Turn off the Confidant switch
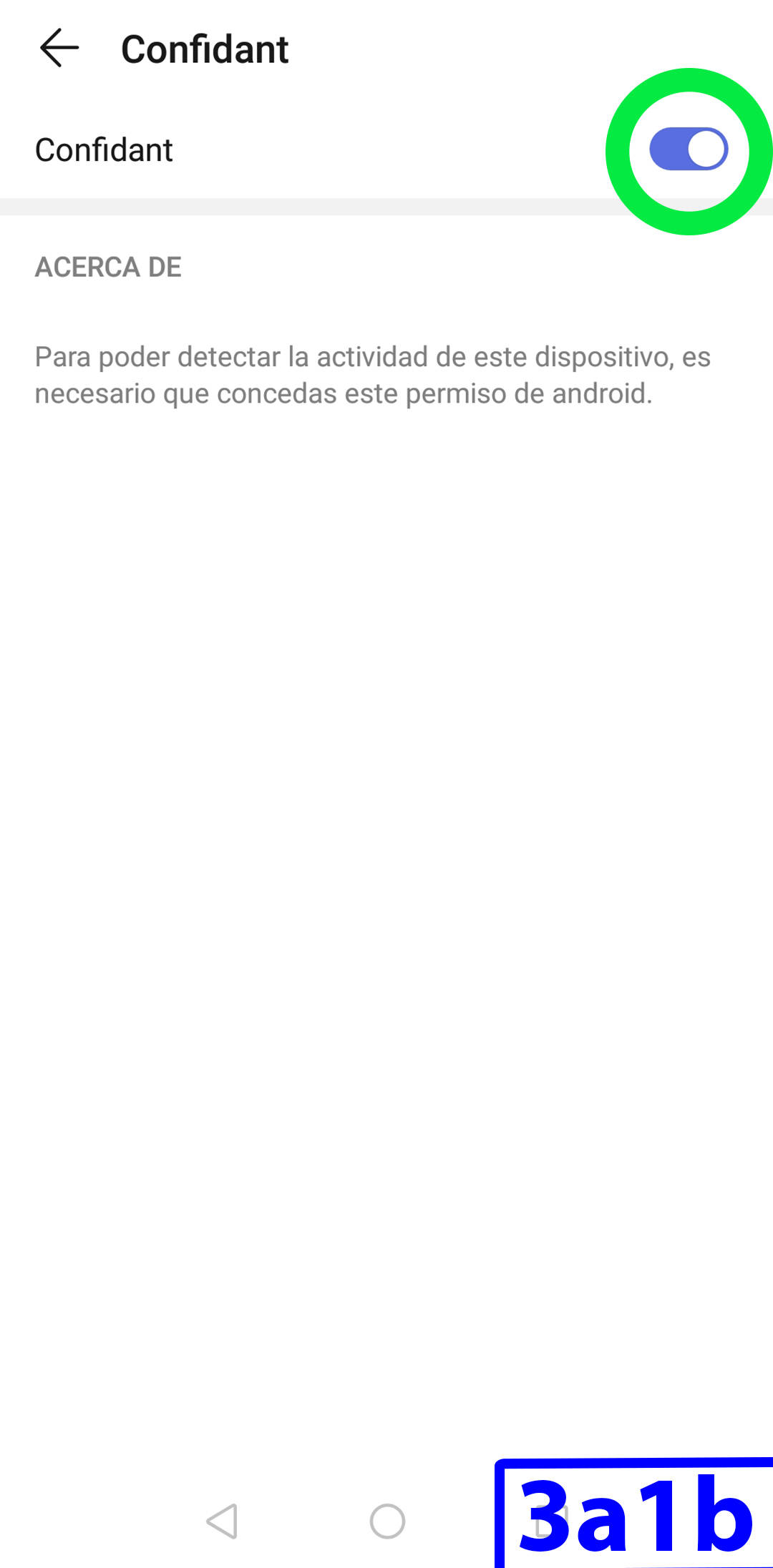This screenshot has height=1568, width=773. click(x=689, y=149)
